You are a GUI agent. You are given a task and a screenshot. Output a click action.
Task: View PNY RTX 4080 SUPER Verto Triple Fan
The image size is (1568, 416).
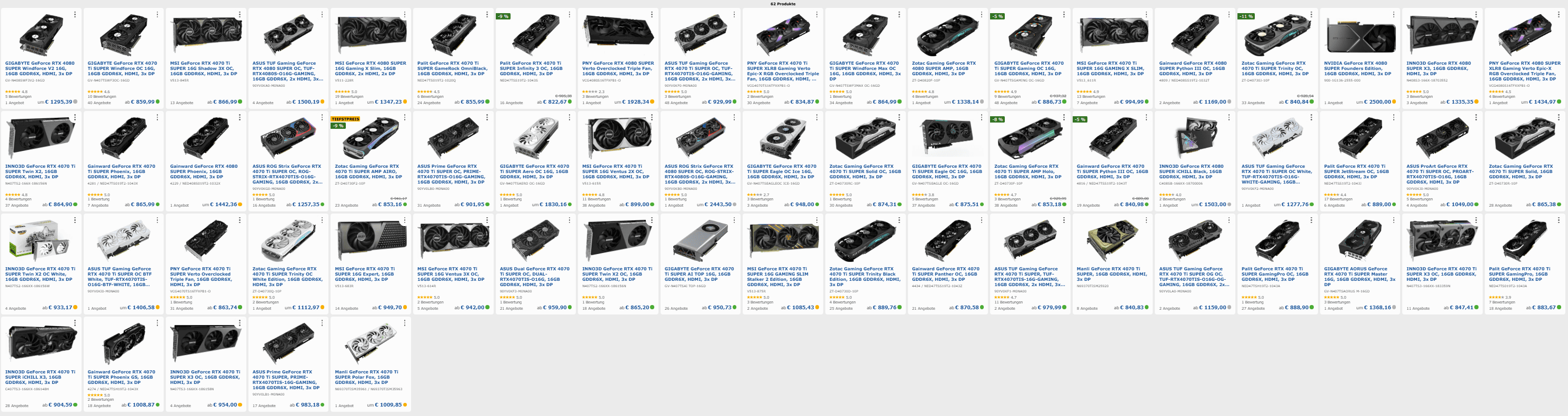click(617, 68)
